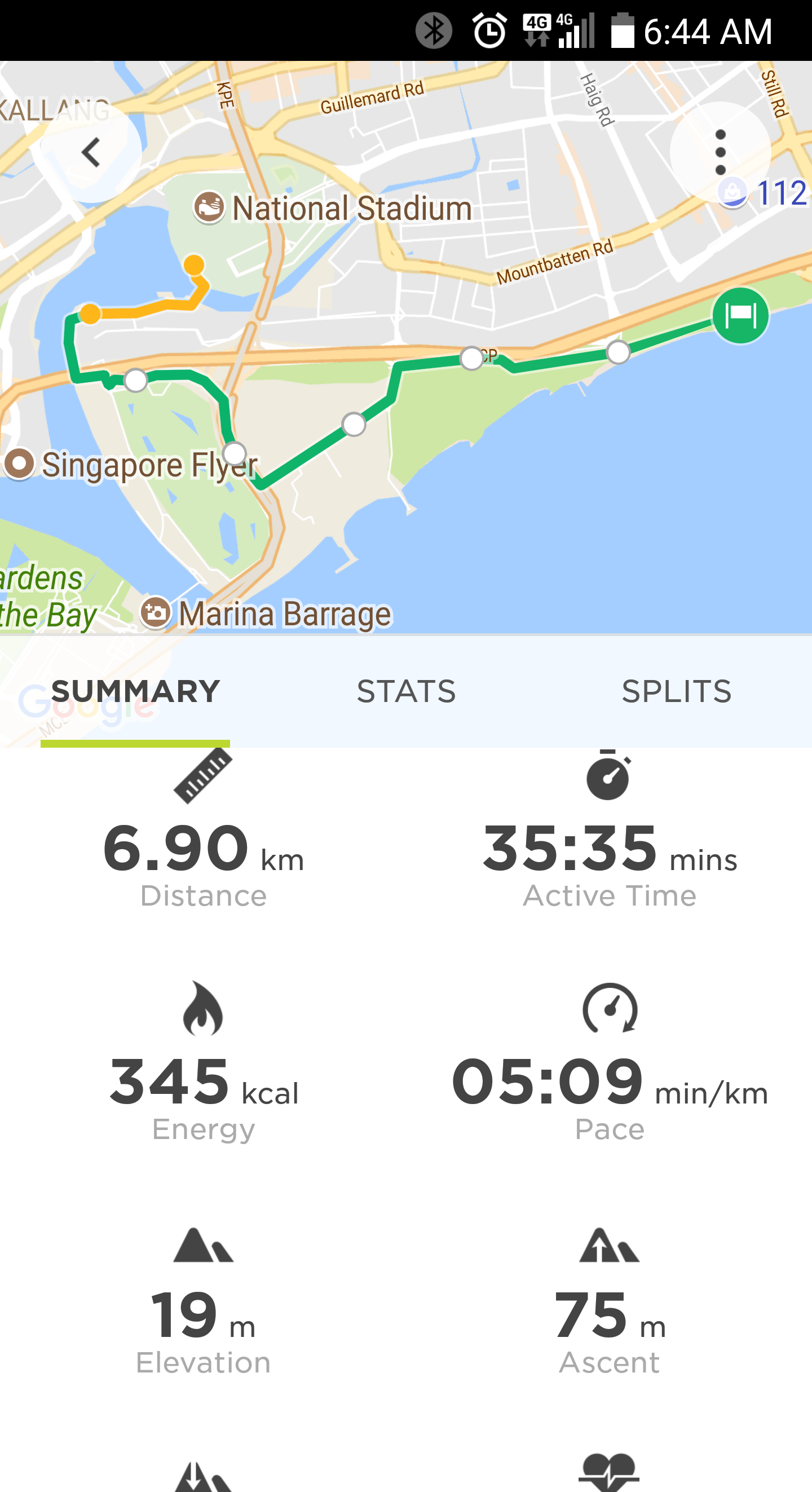Switch to the Splits tab
This screenshot has width=812, height=1492.
tap(677, 691)
